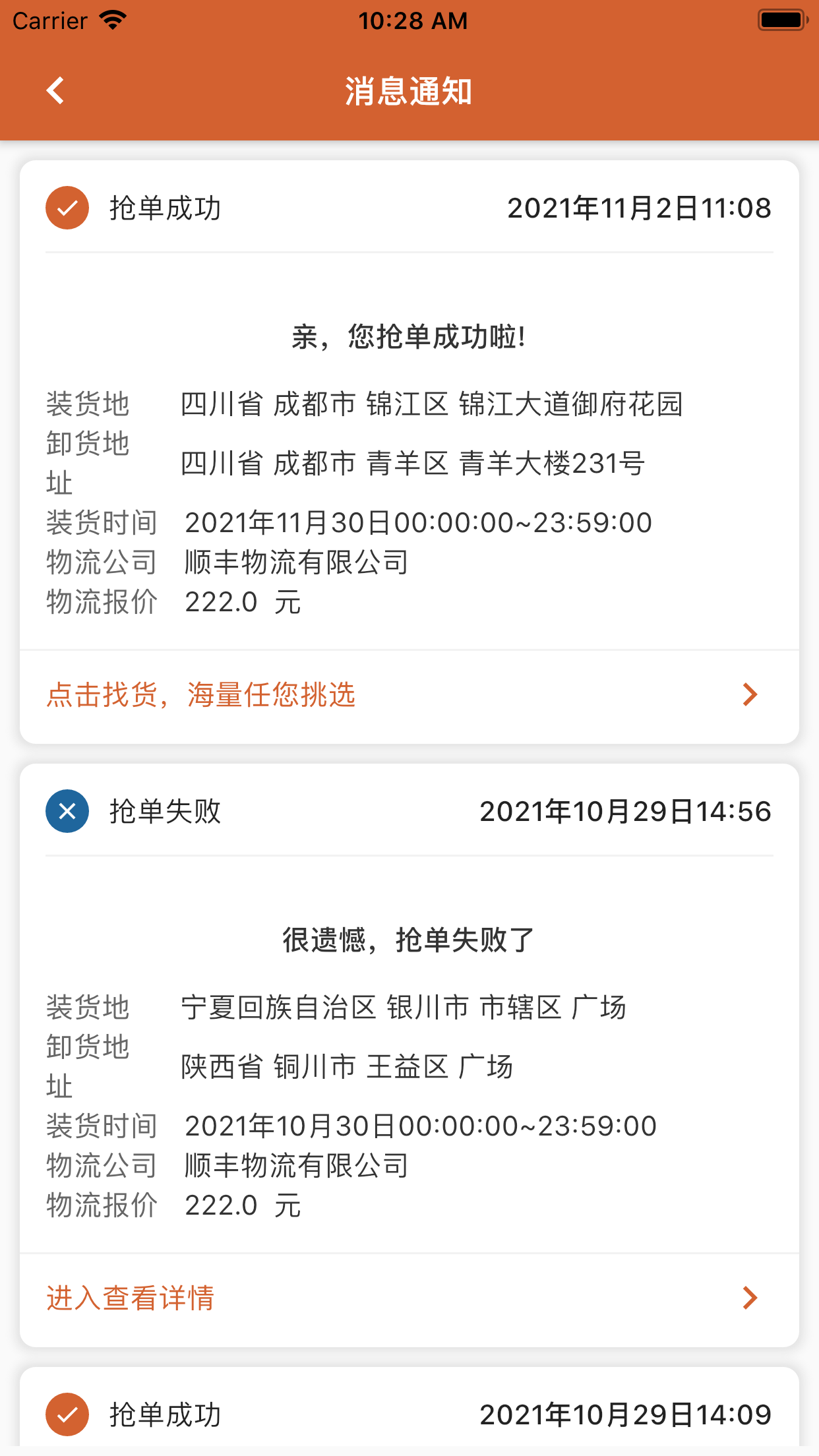Tap the forward arrow in the header
The image size is (819, 1456).
pos(766,91)
